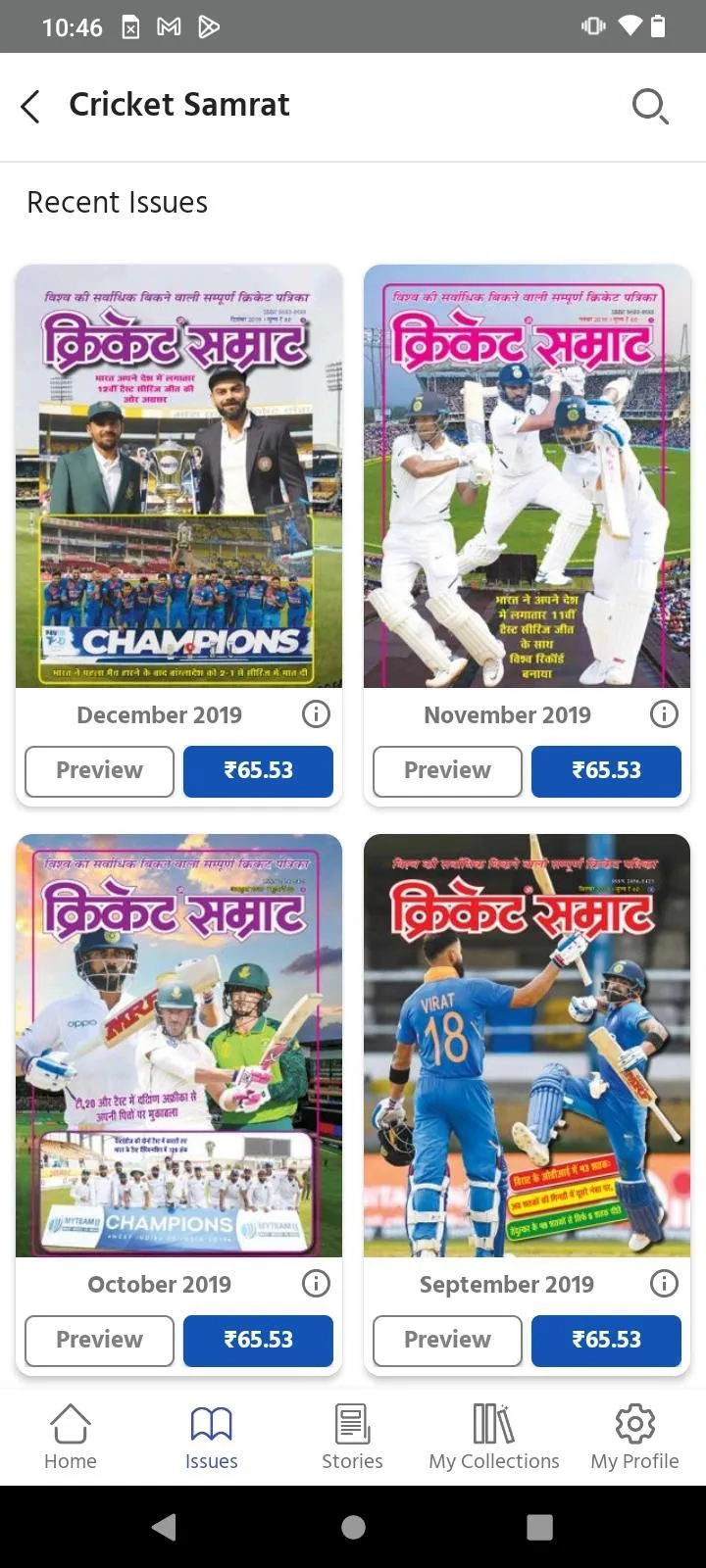Switch to the Stories tab
This screenshot has height=1568, width=706.
pyautogui.click(x=352, y=1437)
